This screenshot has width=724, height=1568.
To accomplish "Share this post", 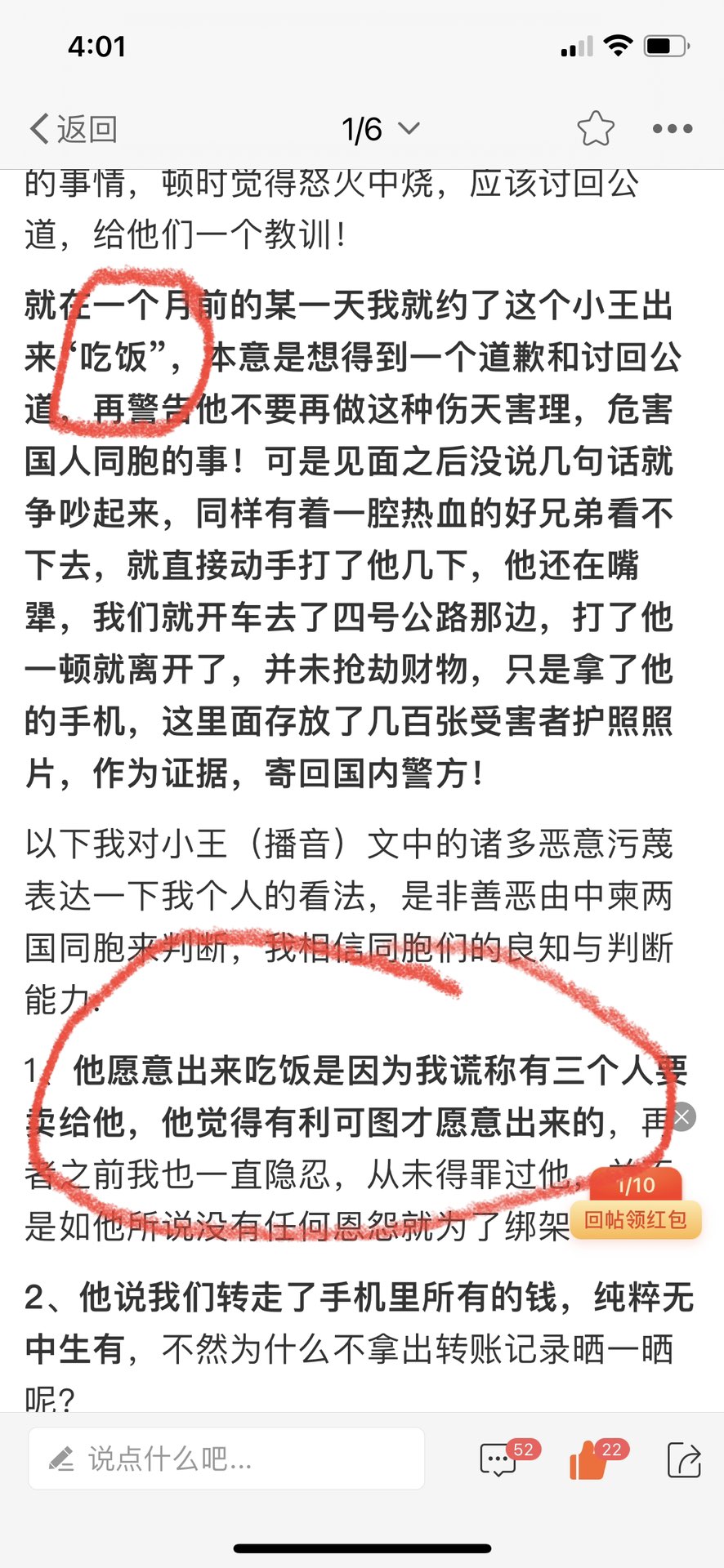I will 683,1459.
